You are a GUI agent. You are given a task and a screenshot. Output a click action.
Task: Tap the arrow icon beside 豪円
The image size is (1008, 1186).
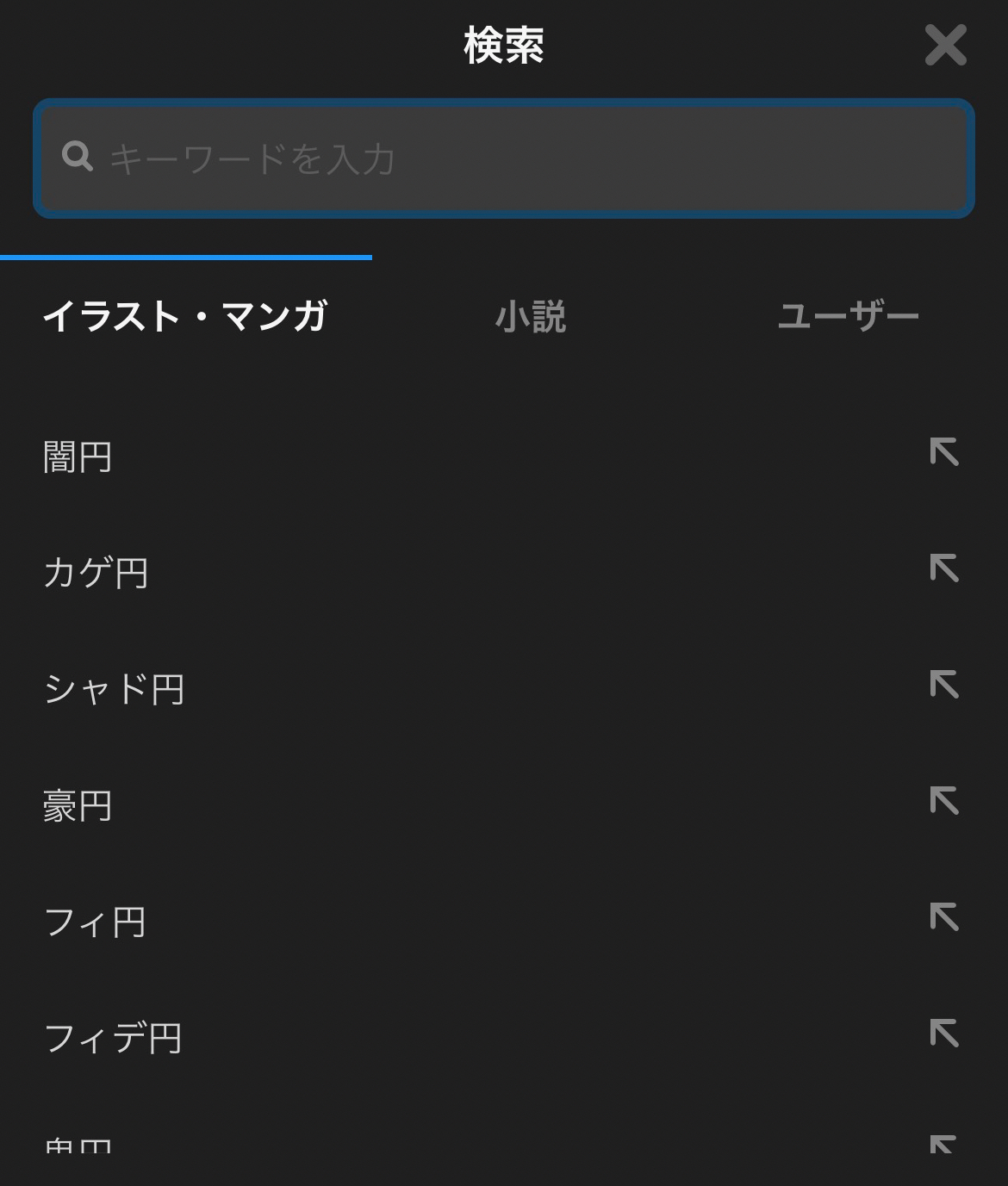click(944, 801)
